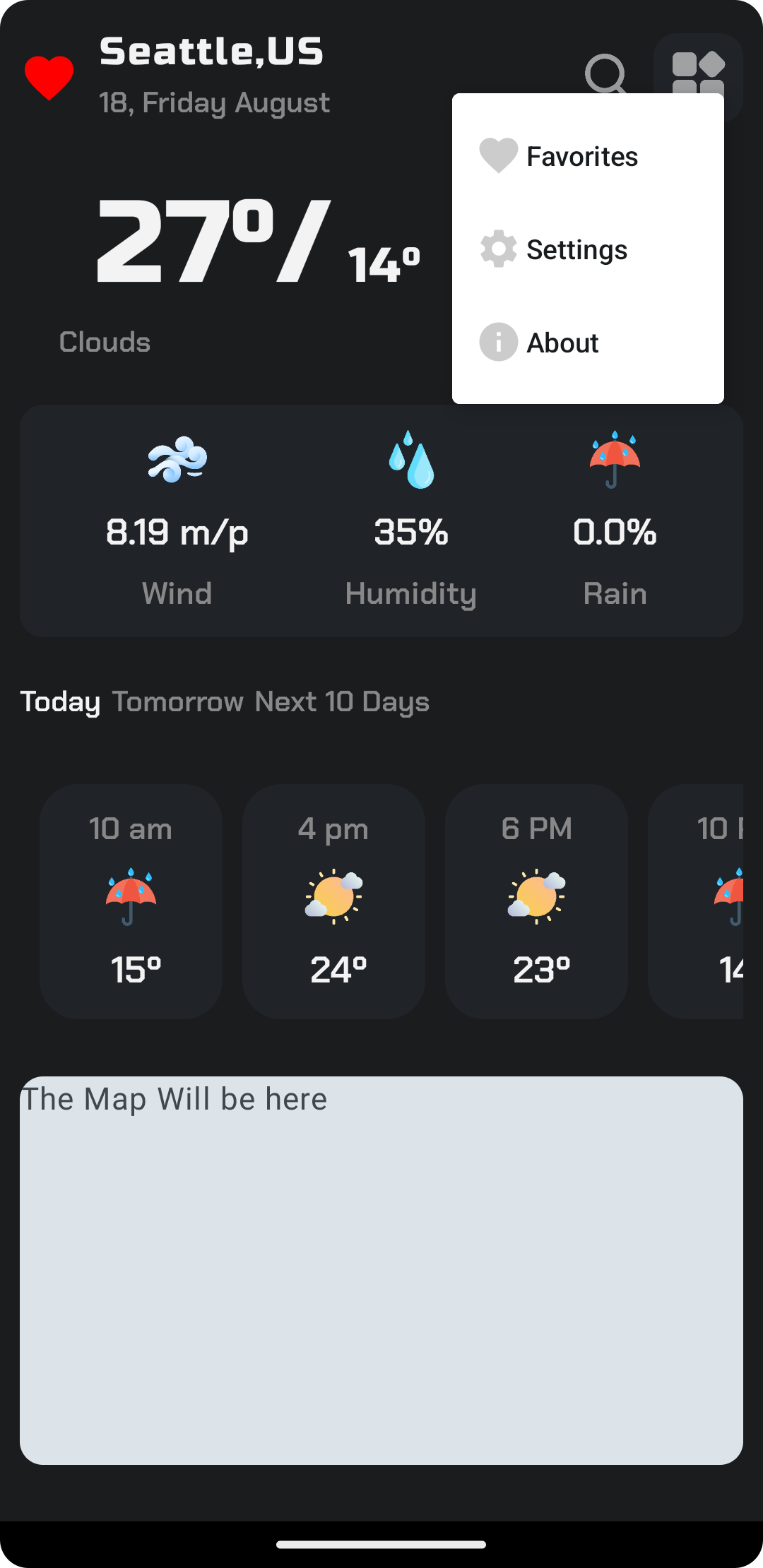The height and width of the screenshot is (1568, 763).
Task: Tap the search magnifier icon
Action: 605,73
